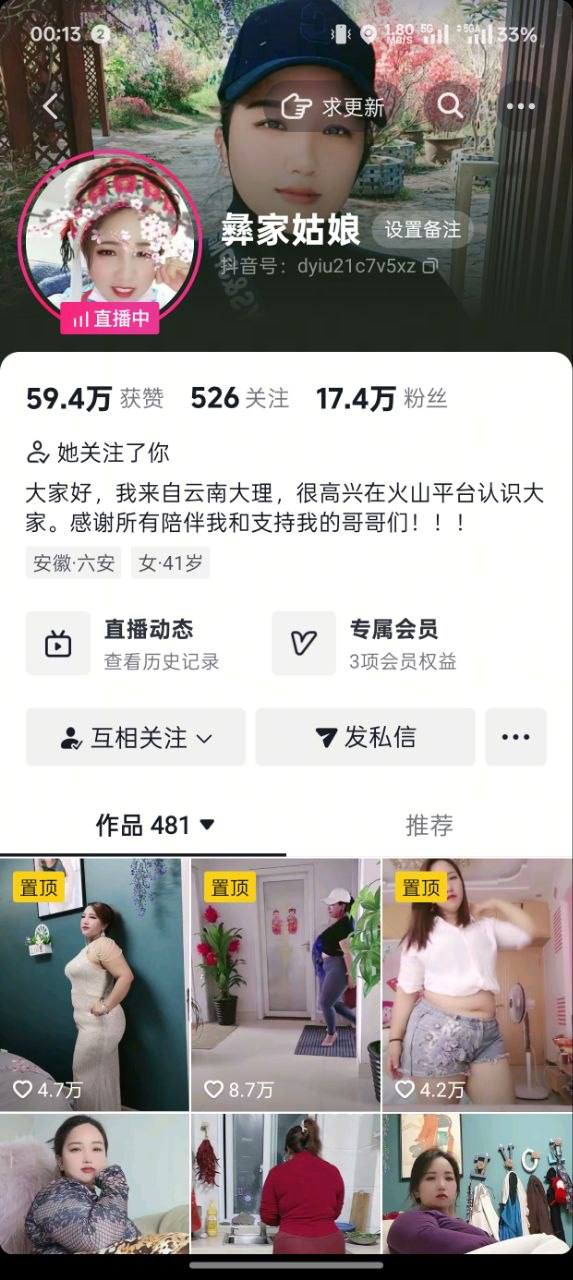
Task: Tap the 求更新 request update button
Action: [333, 107]
